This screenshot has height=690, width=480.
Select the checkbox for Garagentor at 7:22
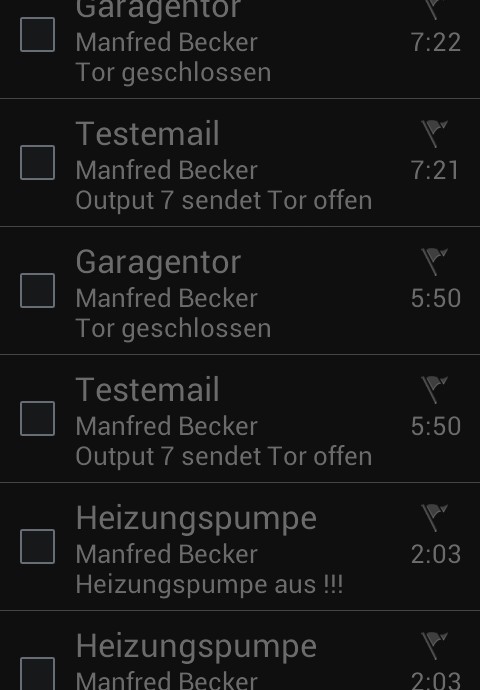tap(37, 34)
